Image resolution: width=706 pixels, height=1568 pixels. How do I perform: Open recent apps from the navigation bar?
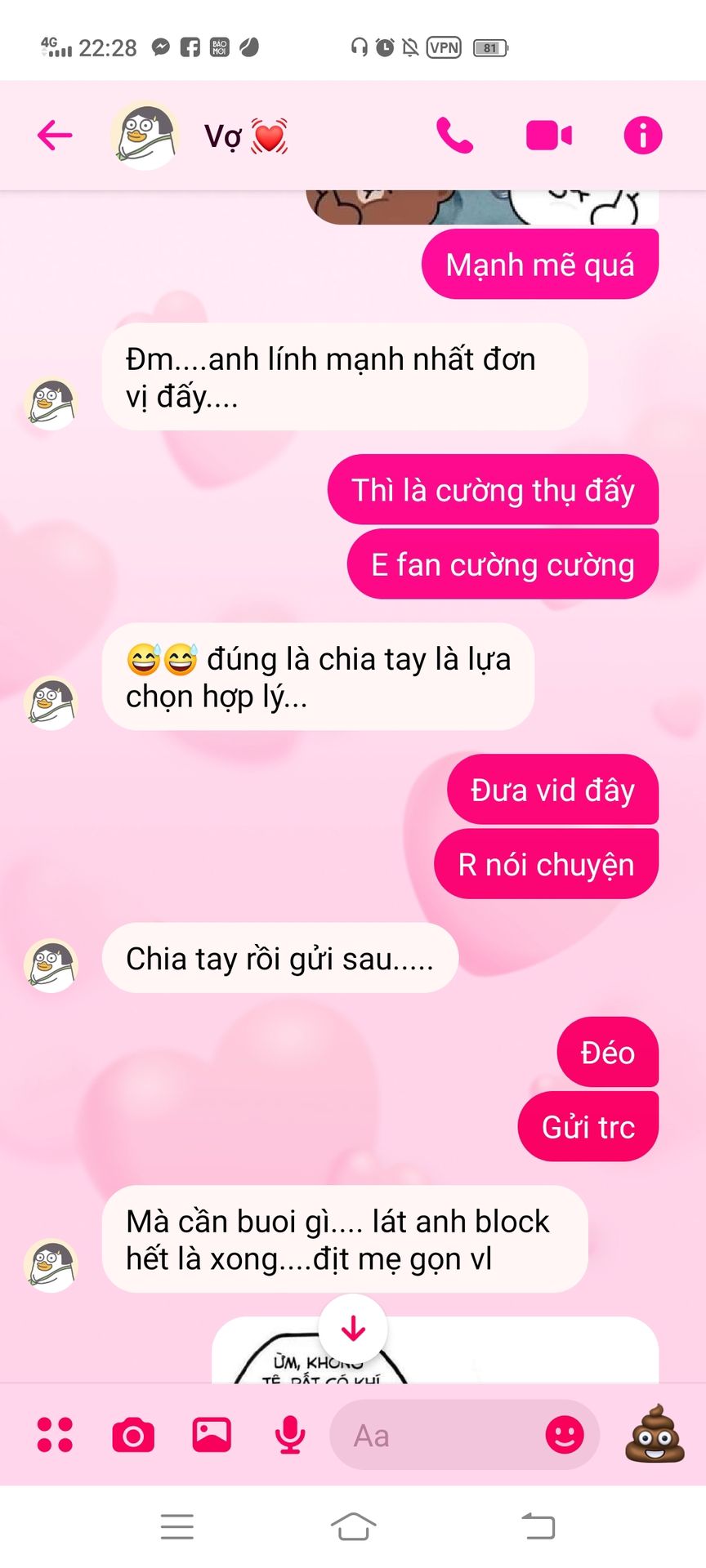click(x=177, y=1526)
